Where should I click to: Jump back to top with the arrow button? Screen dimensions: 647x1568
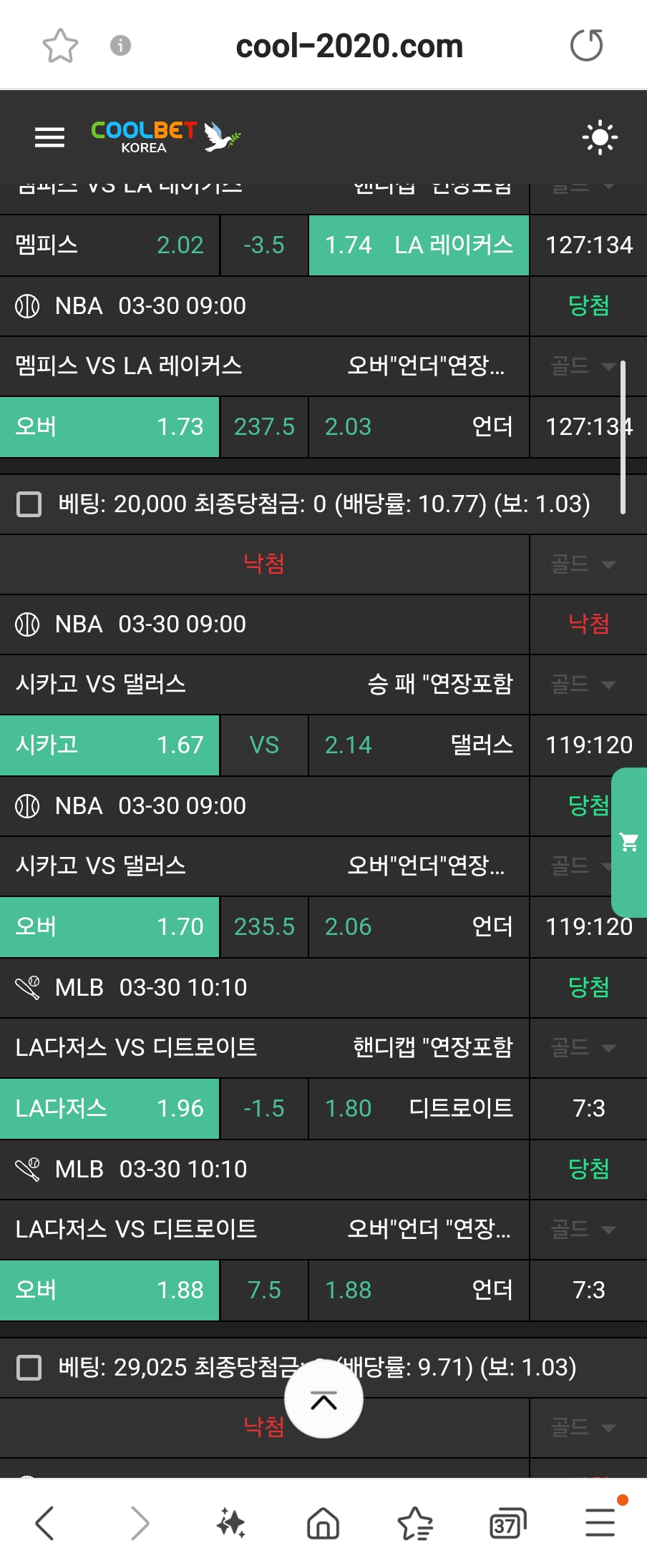(323, 1400)
